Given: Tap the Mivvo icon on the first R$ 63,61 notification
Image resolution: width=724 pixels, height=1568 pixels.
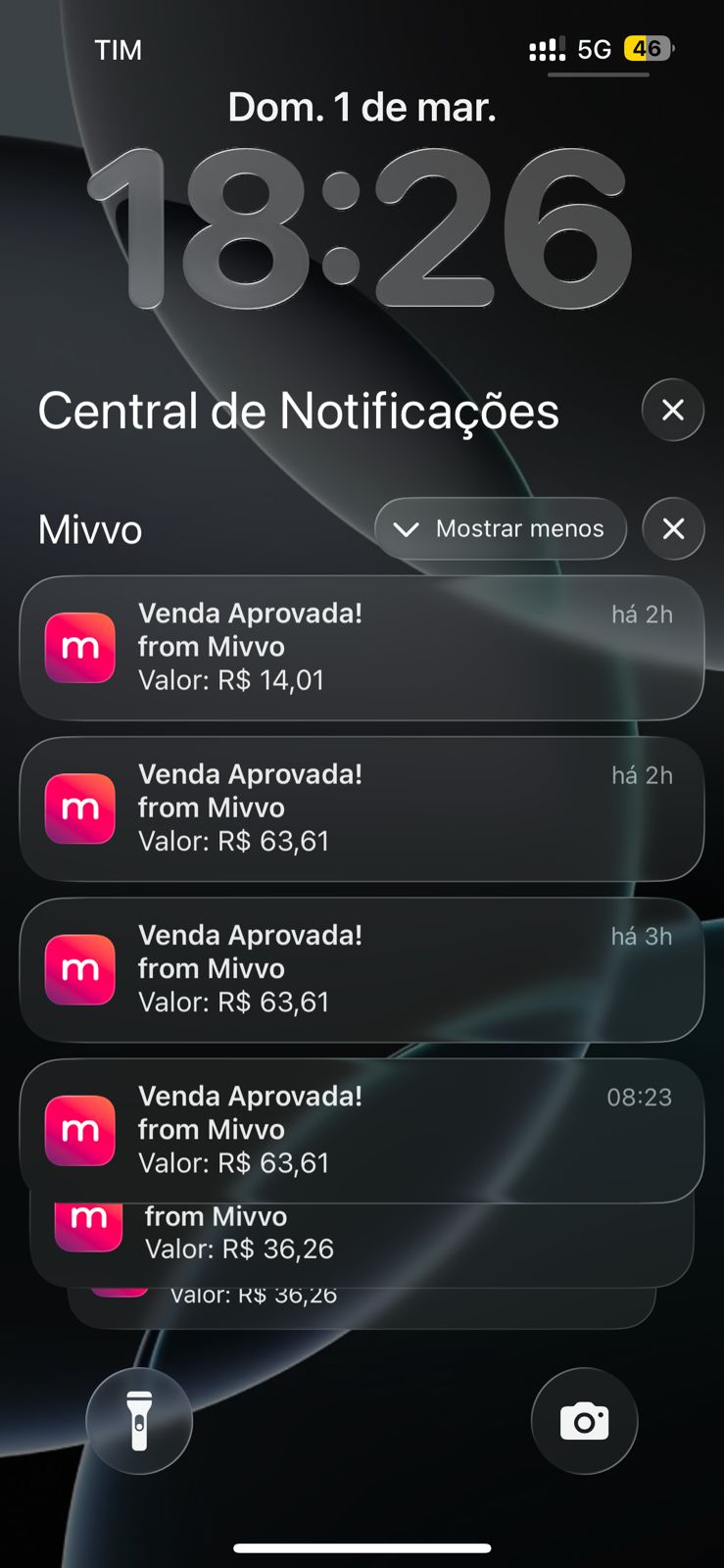Looking at the screenshot, I should point(79,808).
